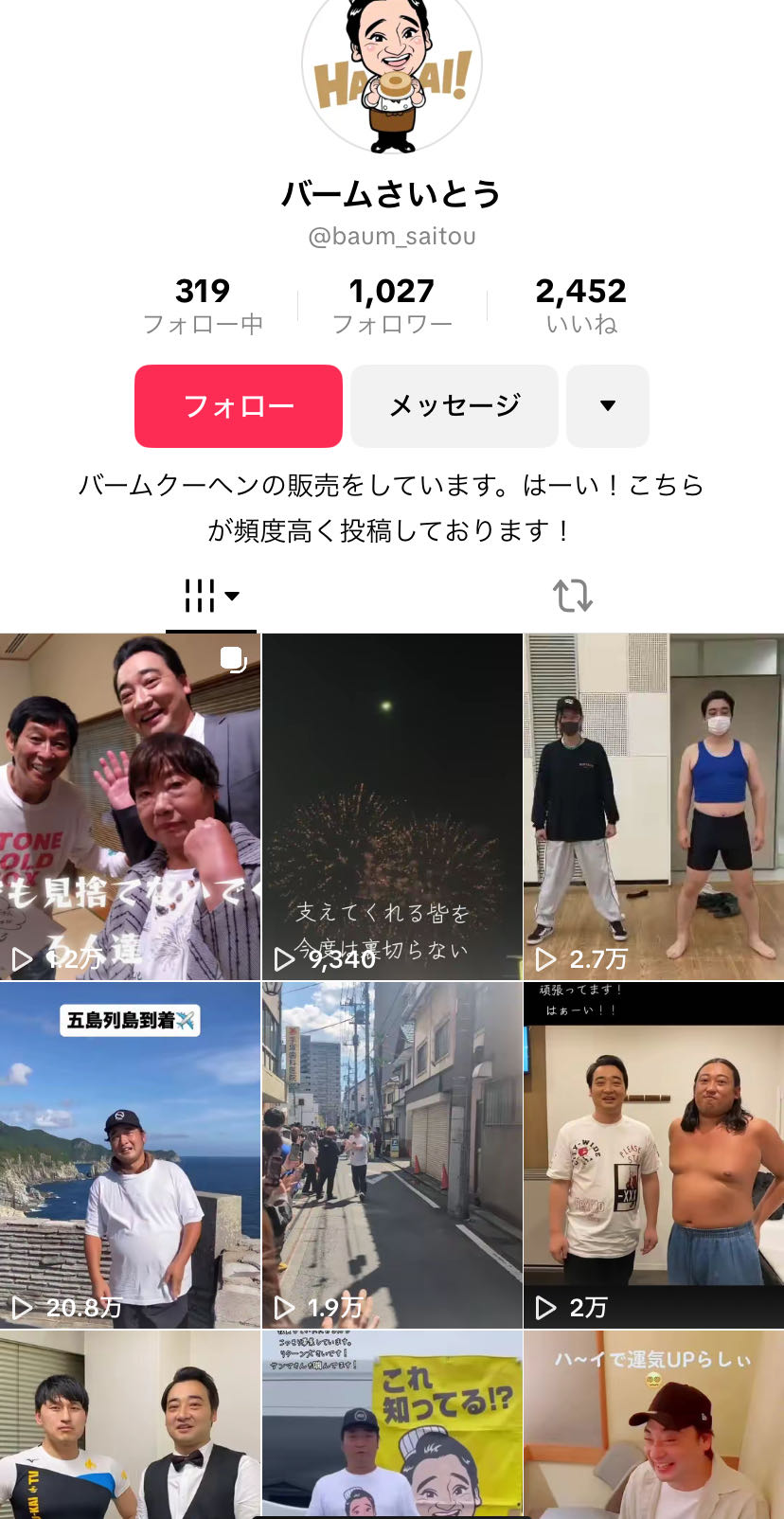The width and height of the screenshot is (784, 1519).
Task: Expand the dropdown arrow next to メッセージ
Action: pyautogui.click(x=607, y=406)
